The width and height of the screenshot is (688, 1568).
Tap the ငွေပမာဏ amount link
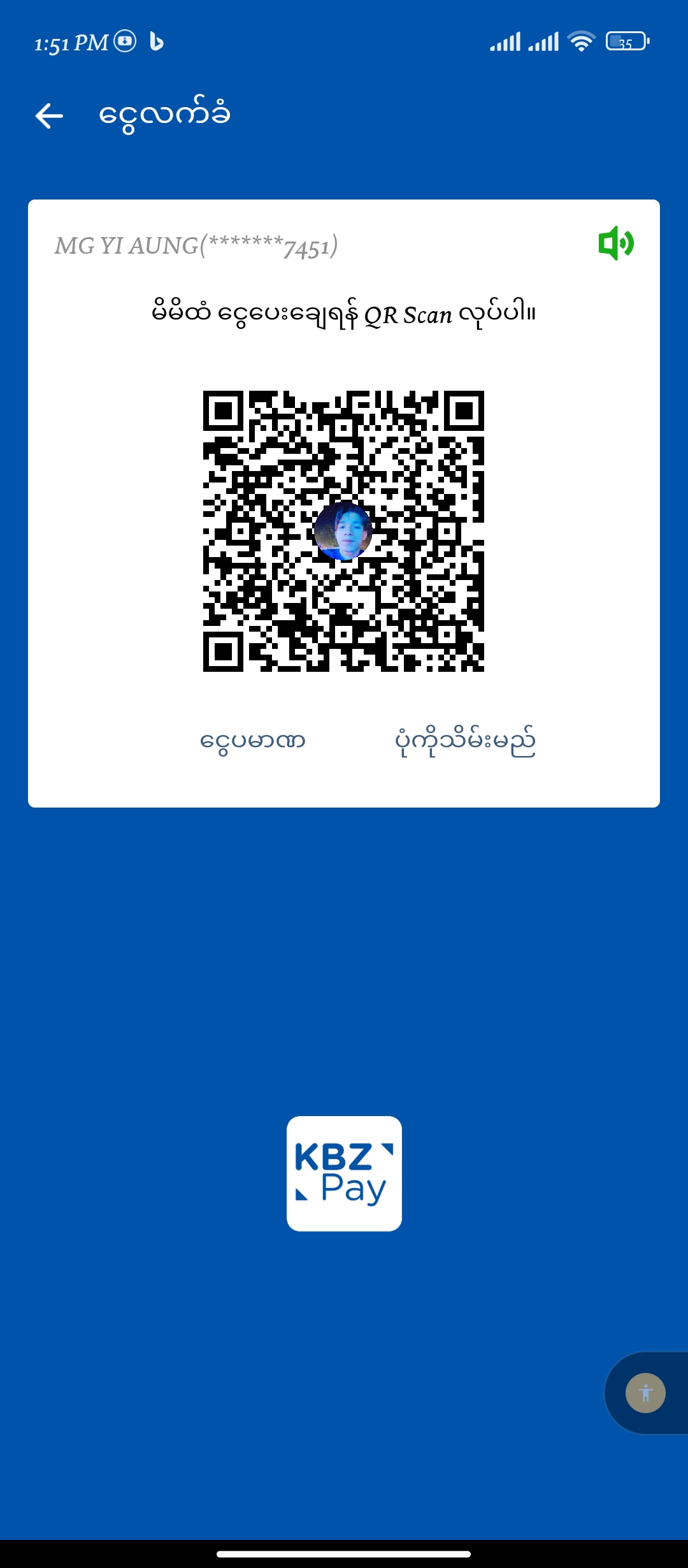(253, 741)
